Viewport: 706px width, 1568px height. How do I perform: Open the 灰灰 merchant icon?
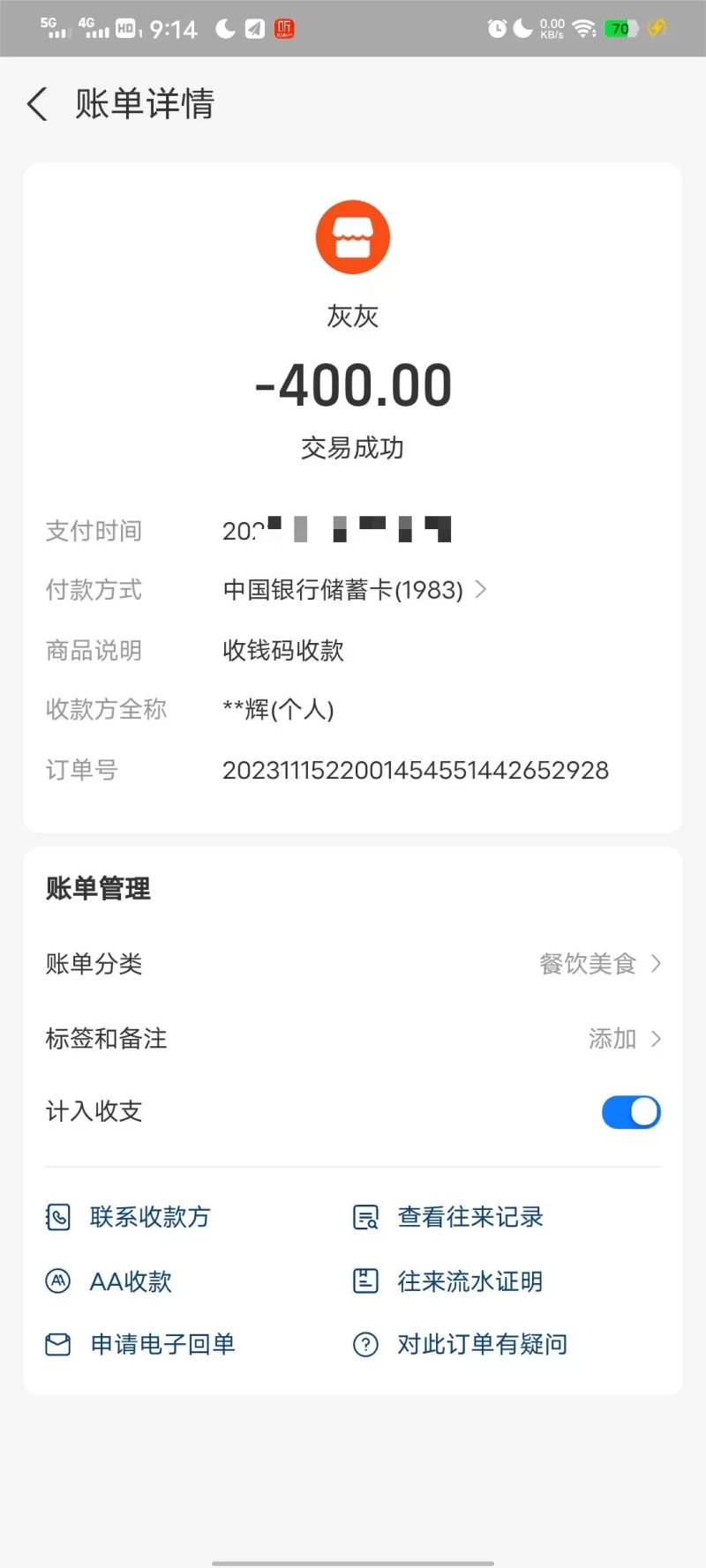[x=353, y=237]
